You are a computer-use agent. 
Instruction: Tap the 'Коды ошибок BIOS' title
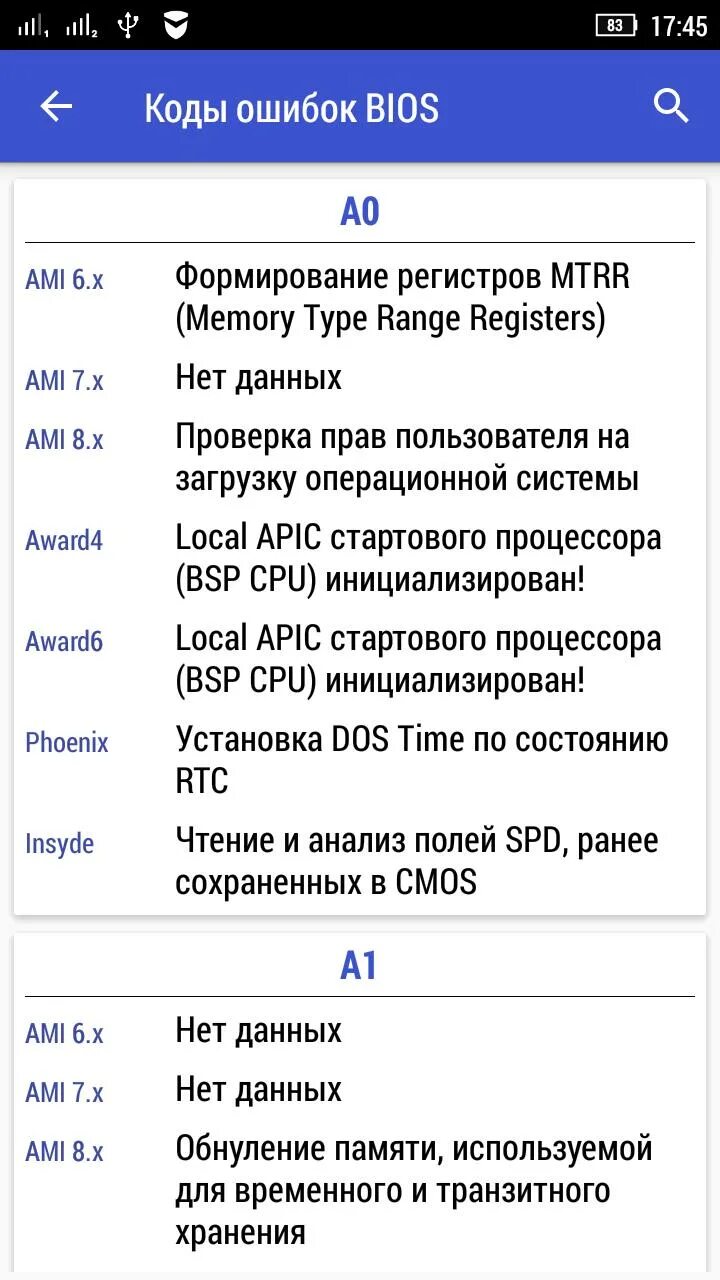click(291, 106)
